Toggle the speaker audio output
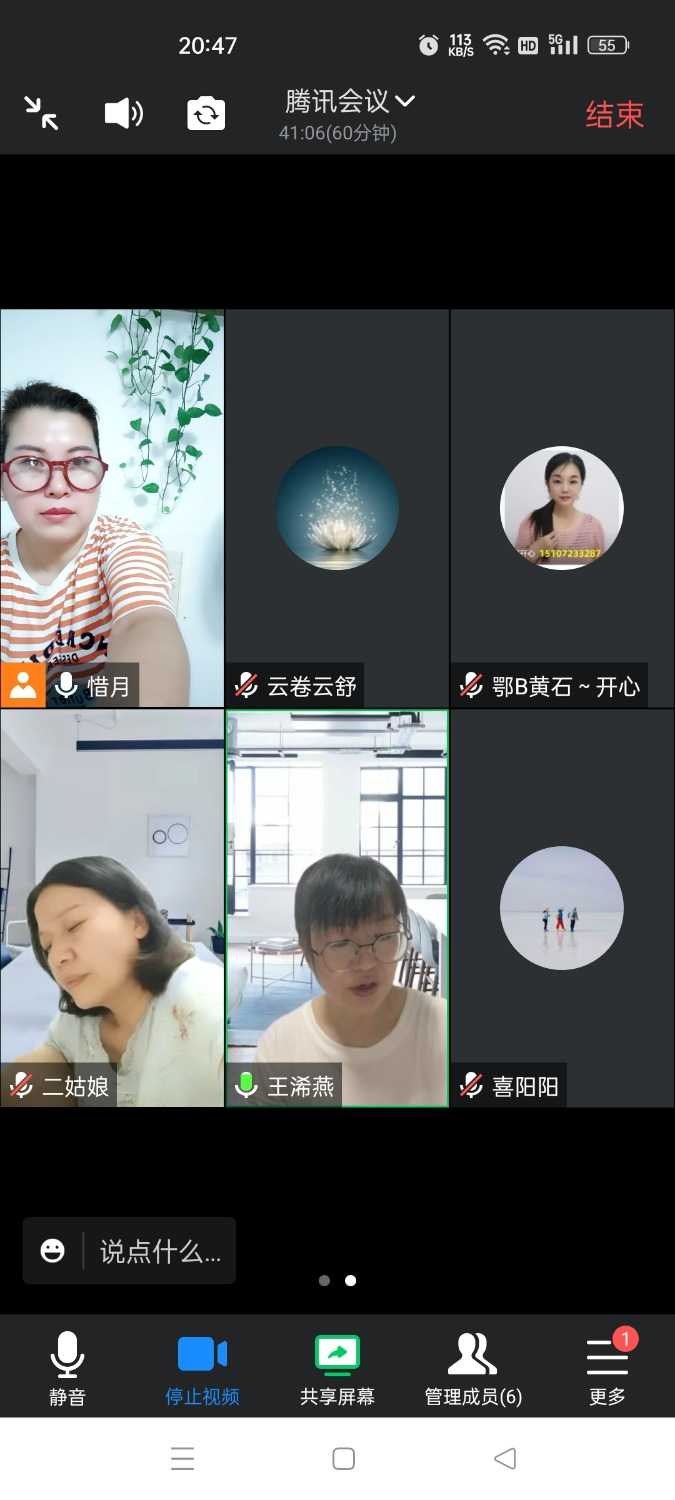Image resolution: width=675 pixels, height=1500 pixels. (123, 113)
